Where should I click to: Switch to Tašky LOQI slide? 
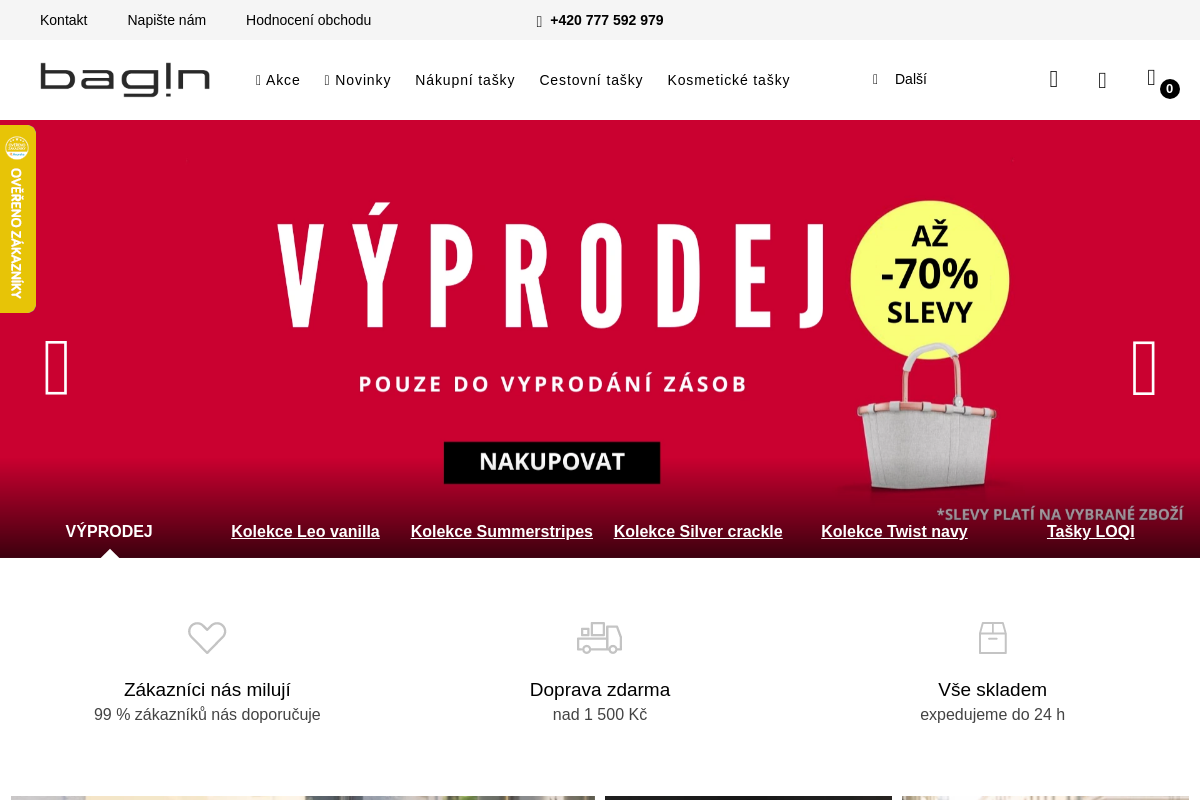1090,532
